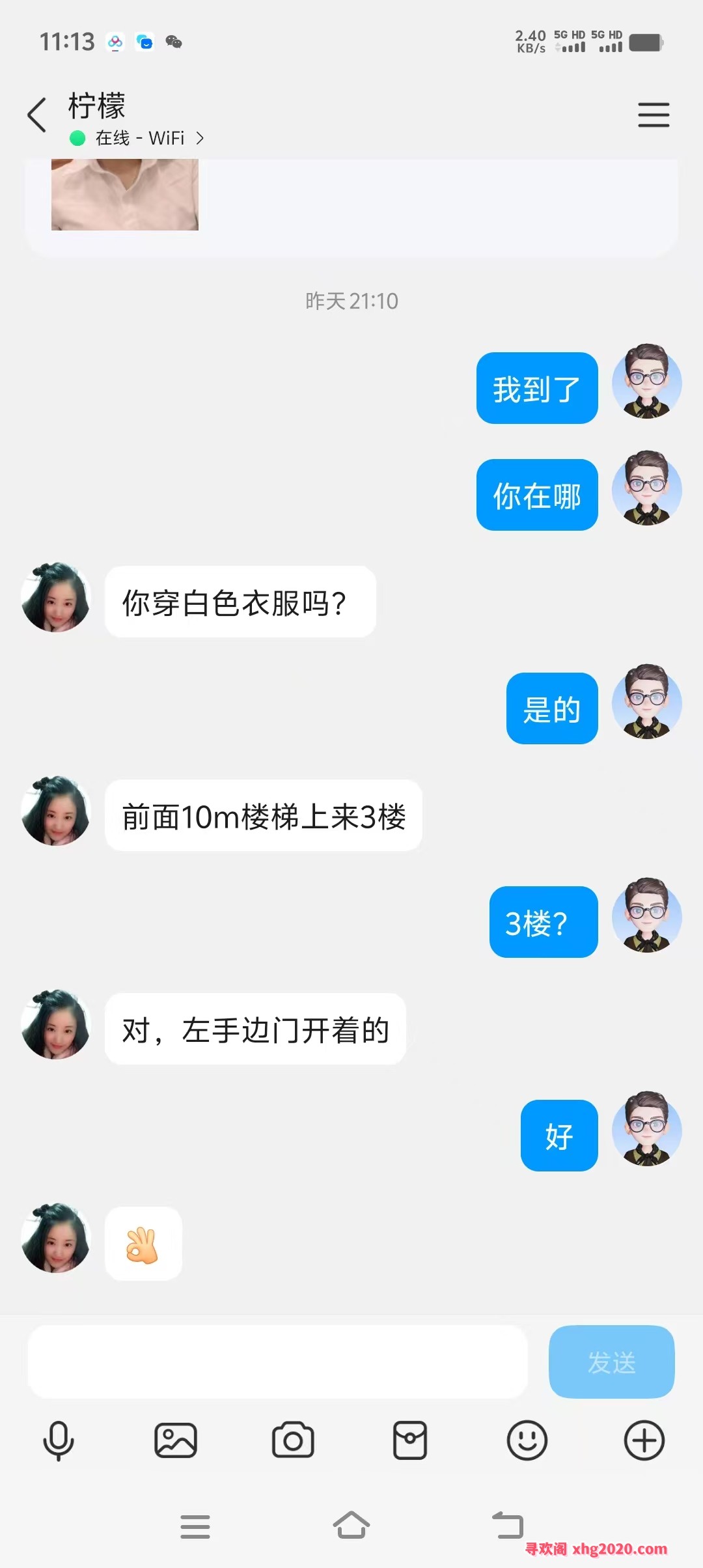
Task: Focus the message input field
Action: [x=277, y=1361]
